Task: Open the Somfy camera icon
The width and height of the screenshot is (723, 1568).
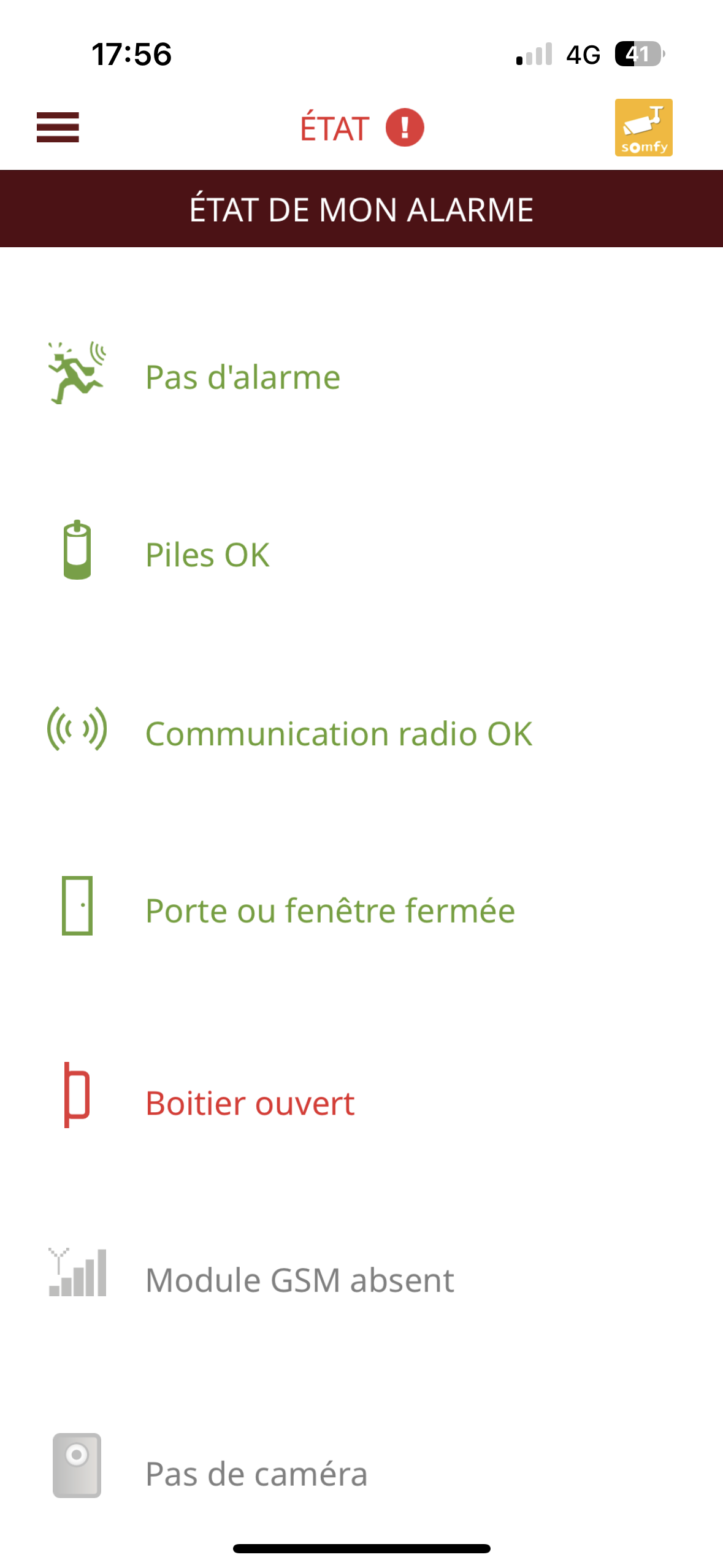Action: coord(643,128)
